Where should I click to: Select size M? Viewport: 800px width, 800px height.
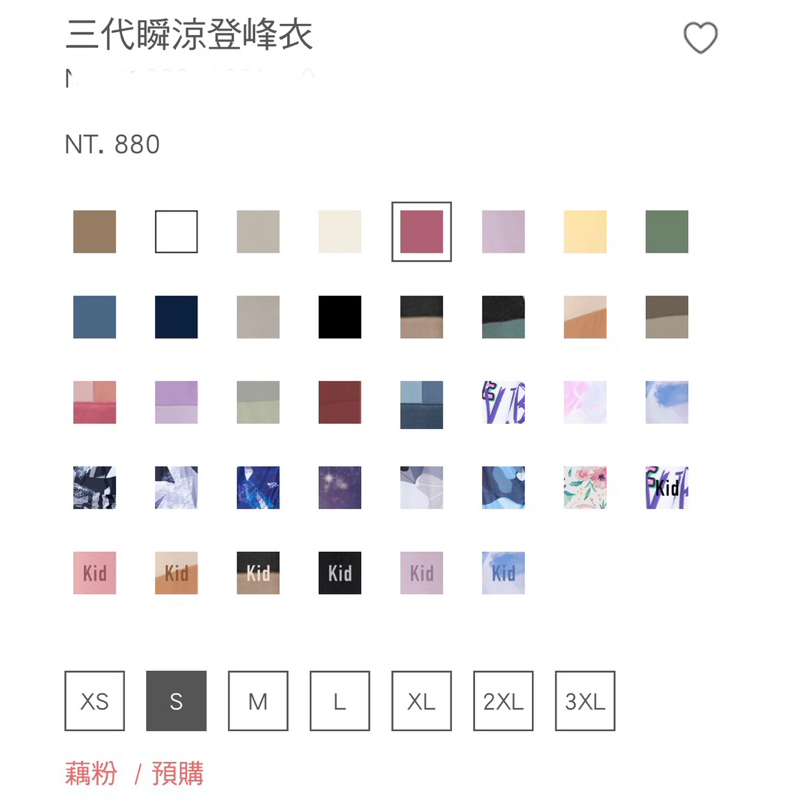pos(258,701)
